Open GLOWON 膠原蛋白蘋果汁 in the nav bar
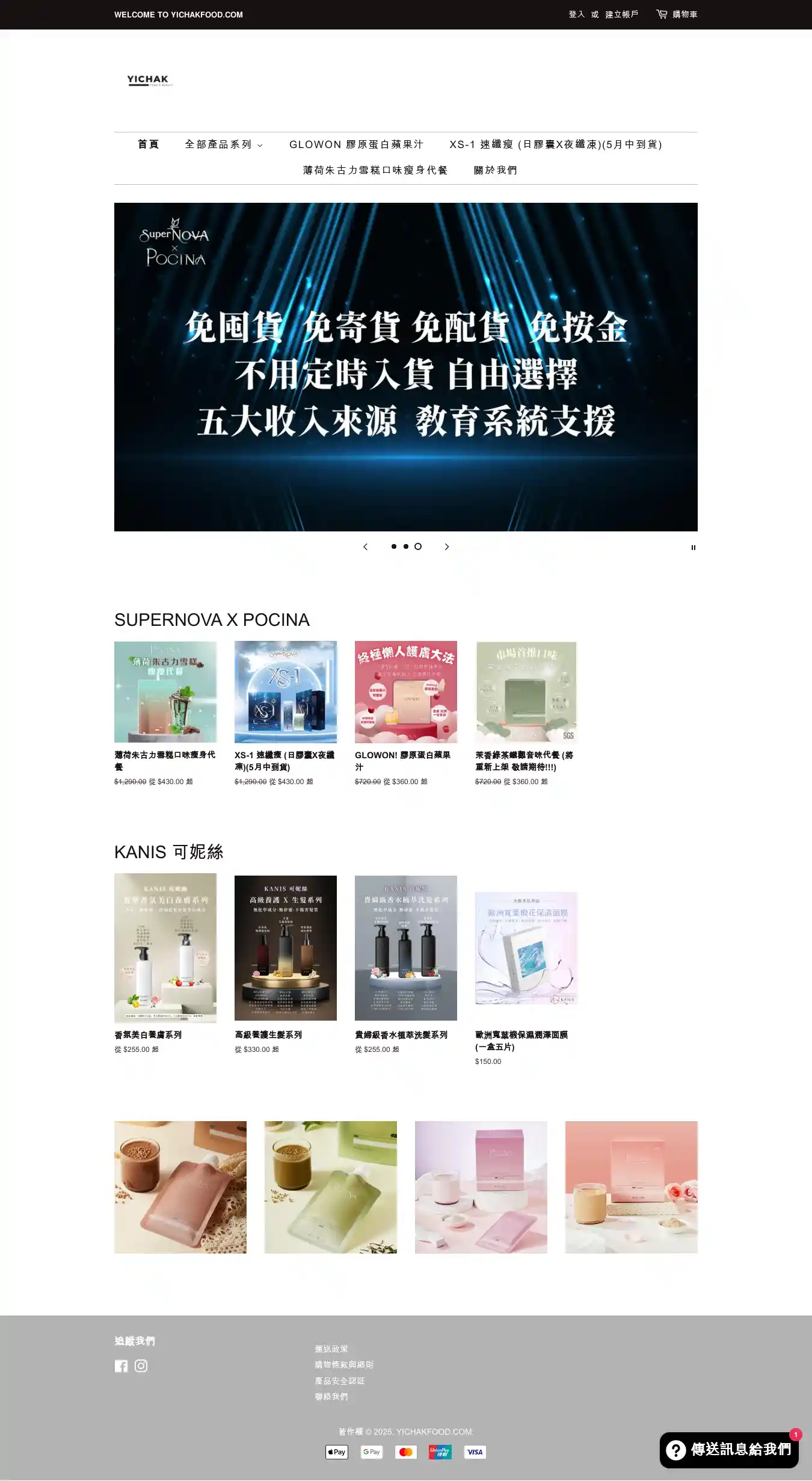The image size is (812, 1481). coord(356,144)
